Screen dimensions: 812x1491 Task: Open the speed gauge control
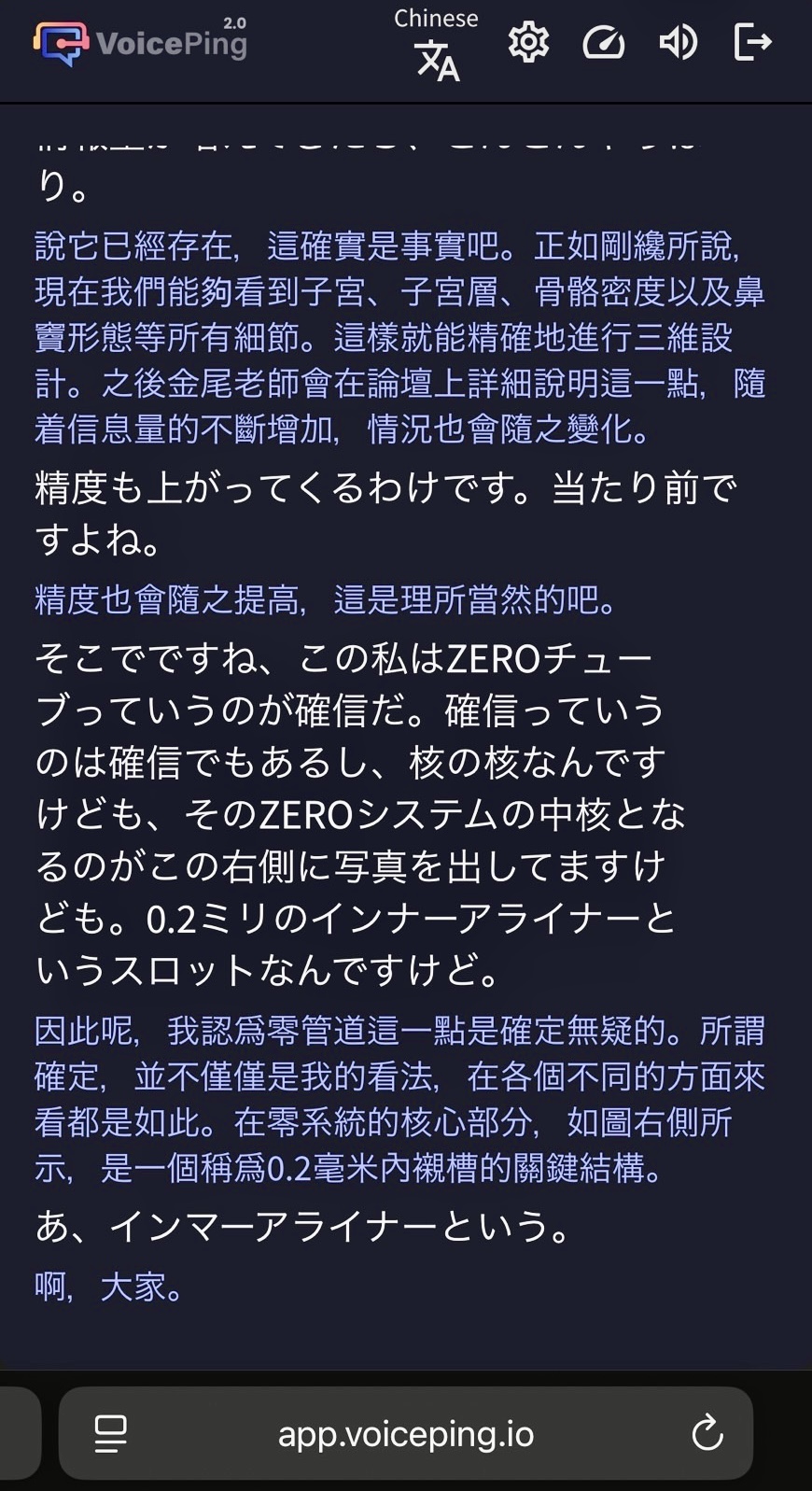(x=603, y=43)
